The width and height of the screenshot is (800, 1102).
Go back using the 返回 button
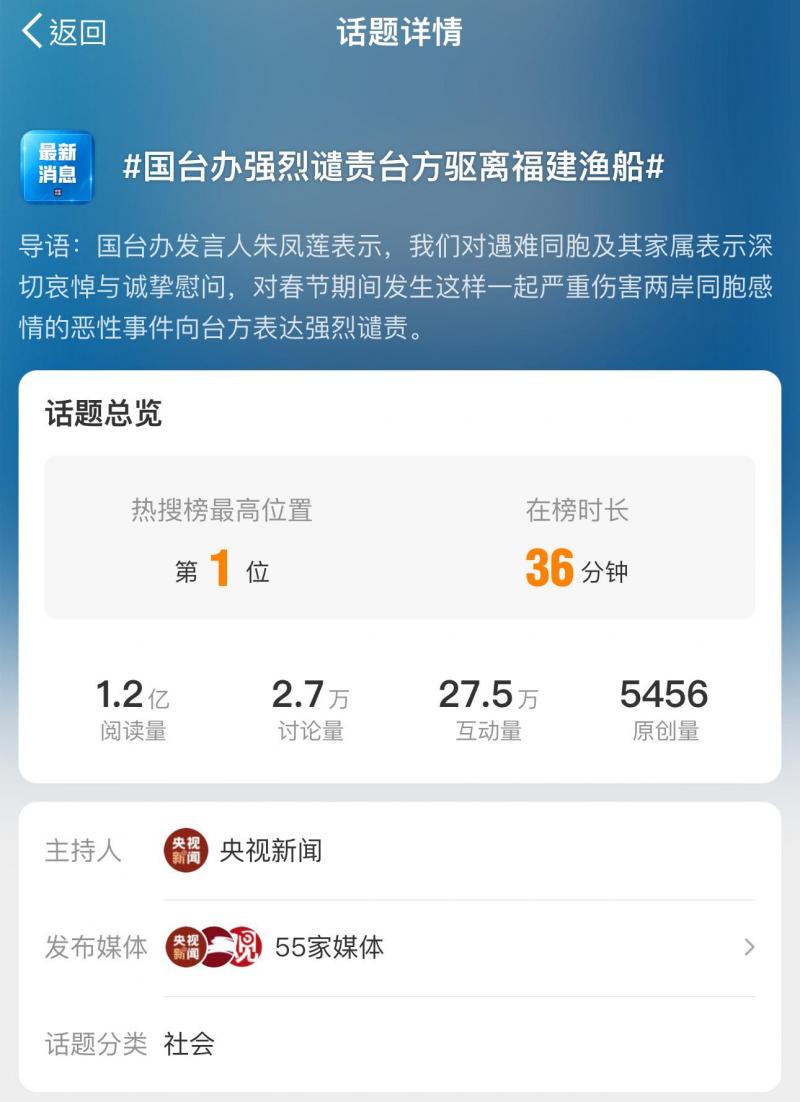click(x=64, y=32)
